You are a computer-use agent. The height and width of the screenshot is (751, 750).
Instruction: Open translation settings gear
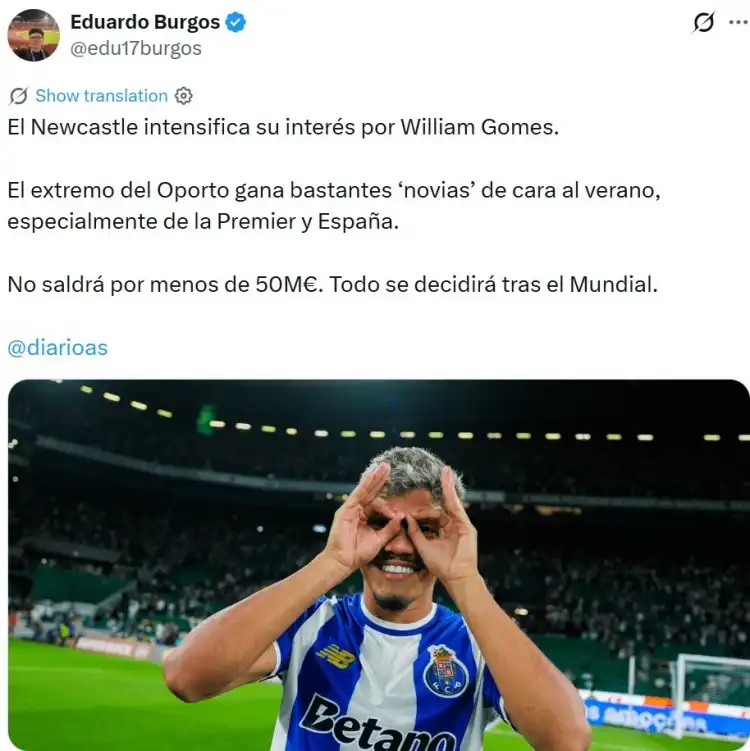[184, 96]
